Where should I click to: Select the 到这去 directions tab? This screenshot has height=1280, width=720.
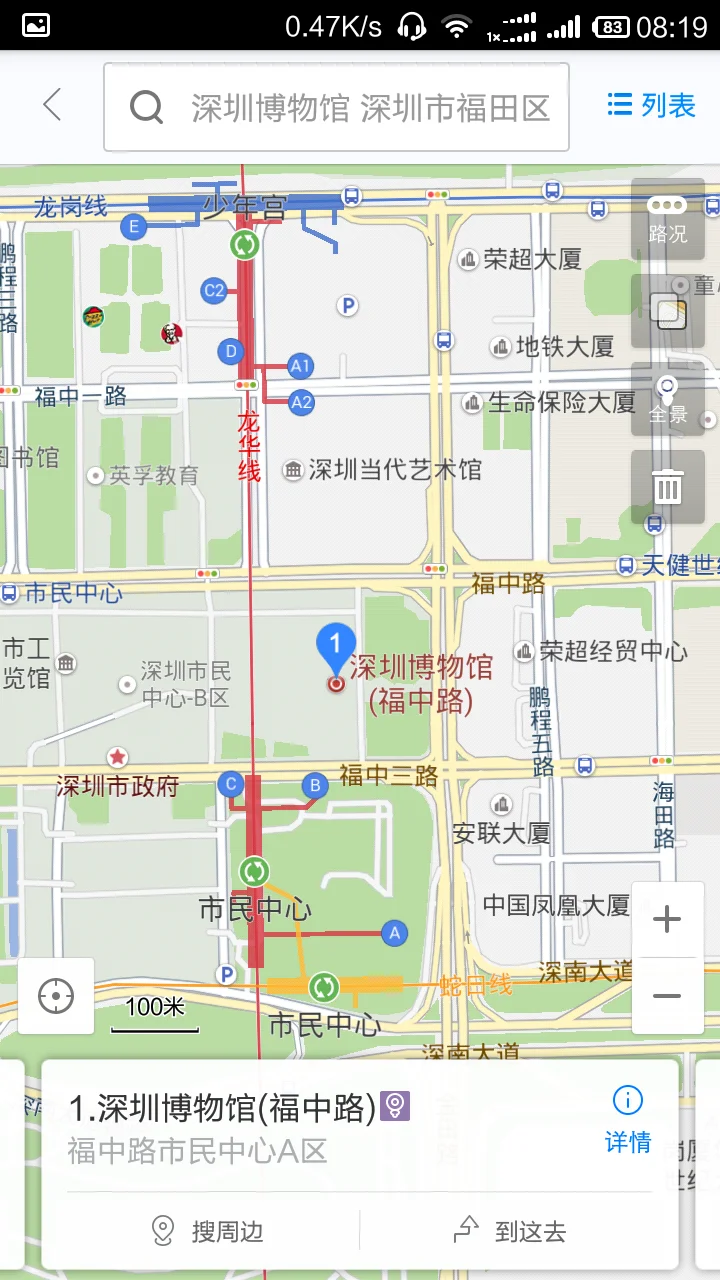510,1232
